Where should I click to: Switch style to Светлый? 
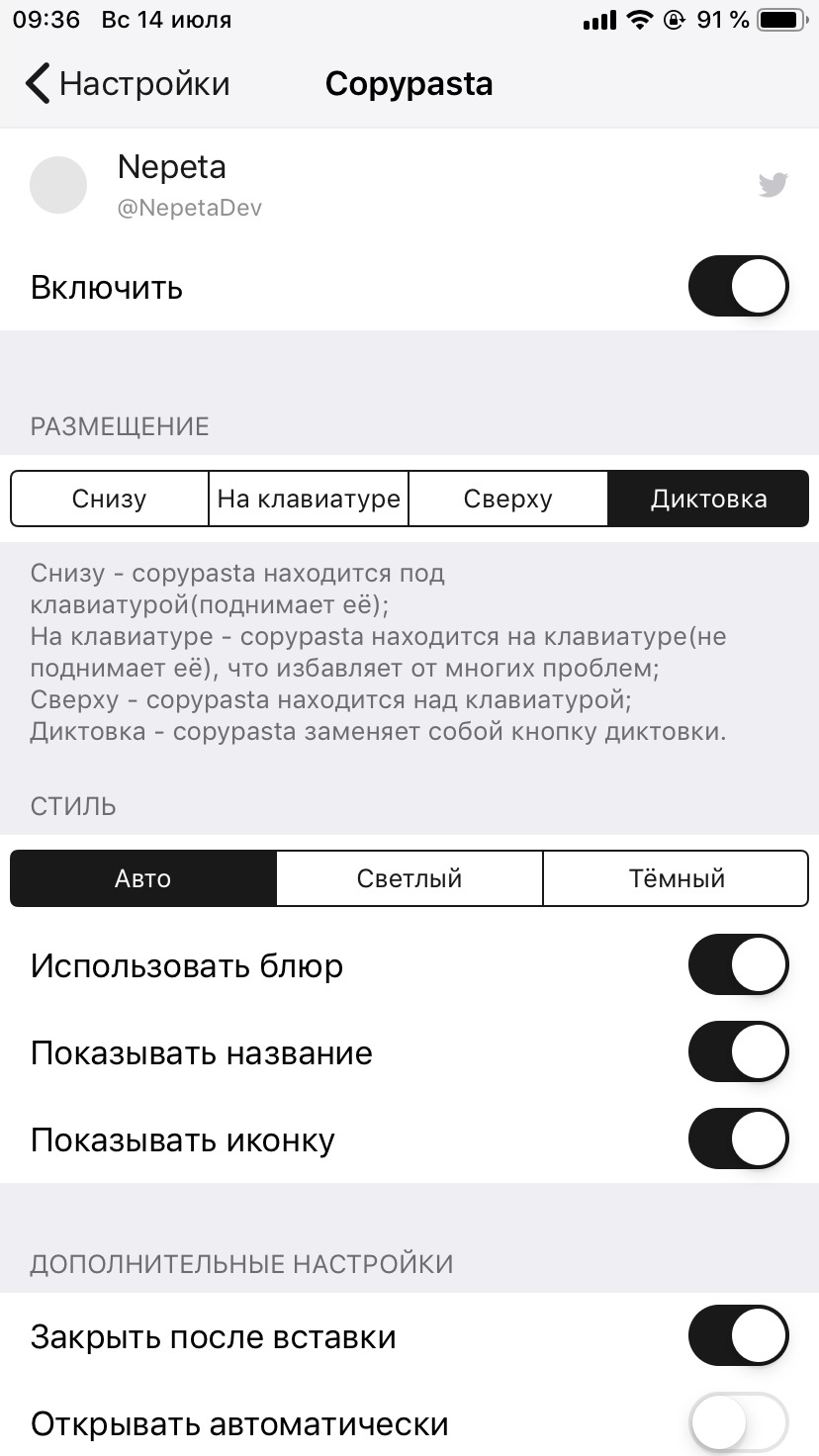[409, 878]
